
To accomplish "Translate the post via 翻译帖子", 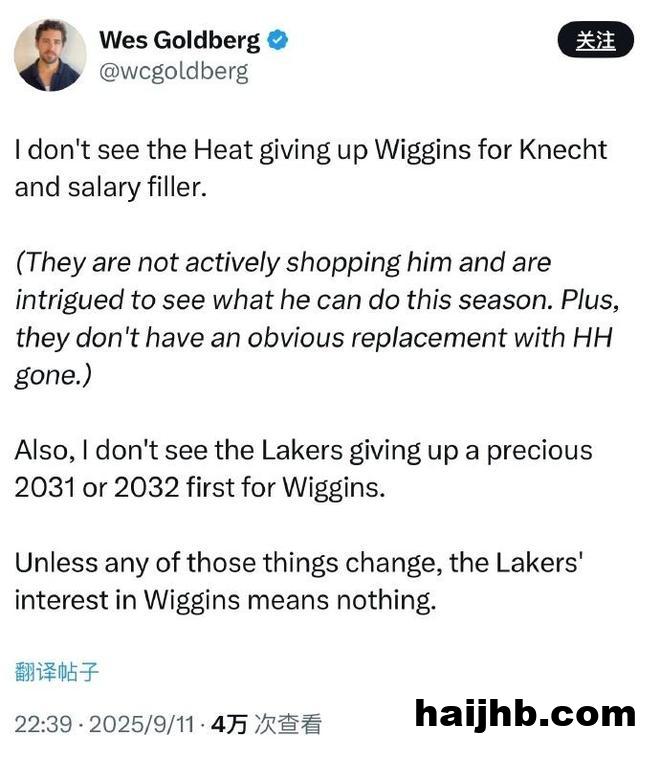I will pos(57,671).
